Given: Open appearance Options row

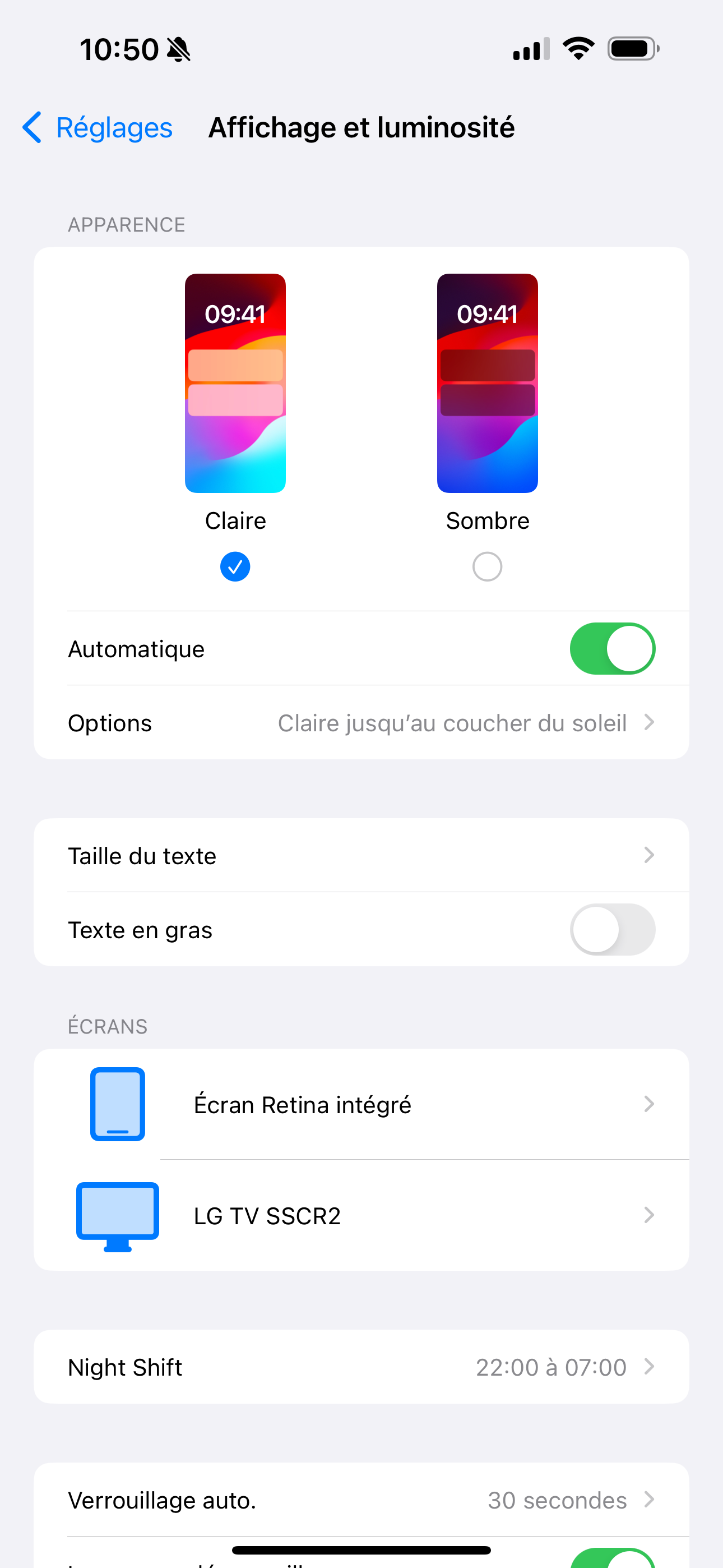Looking at the screenshot, I should [361, 723].
